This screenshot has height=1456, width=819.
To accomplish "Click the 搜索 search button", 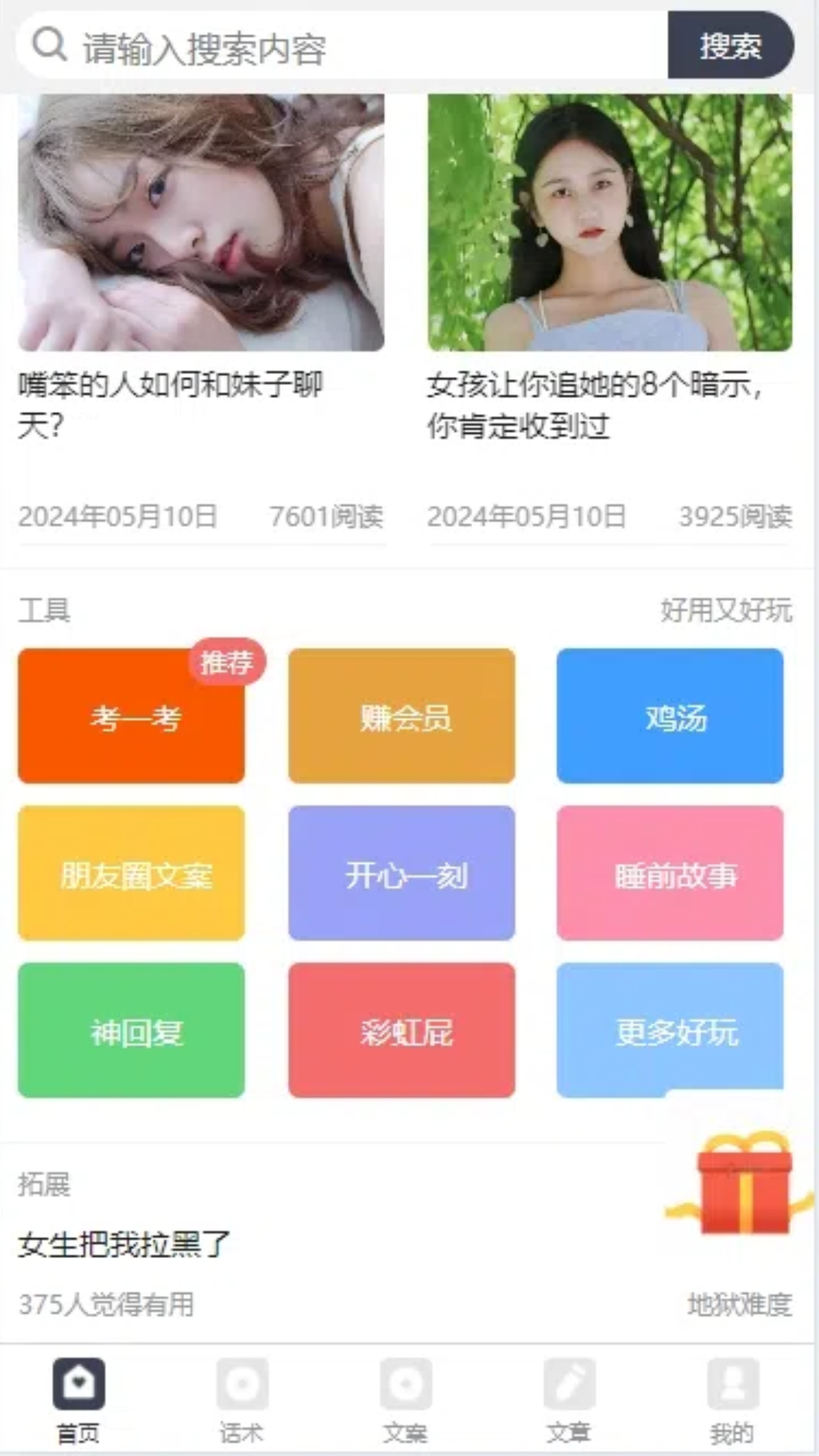I will tap(730, 45).
